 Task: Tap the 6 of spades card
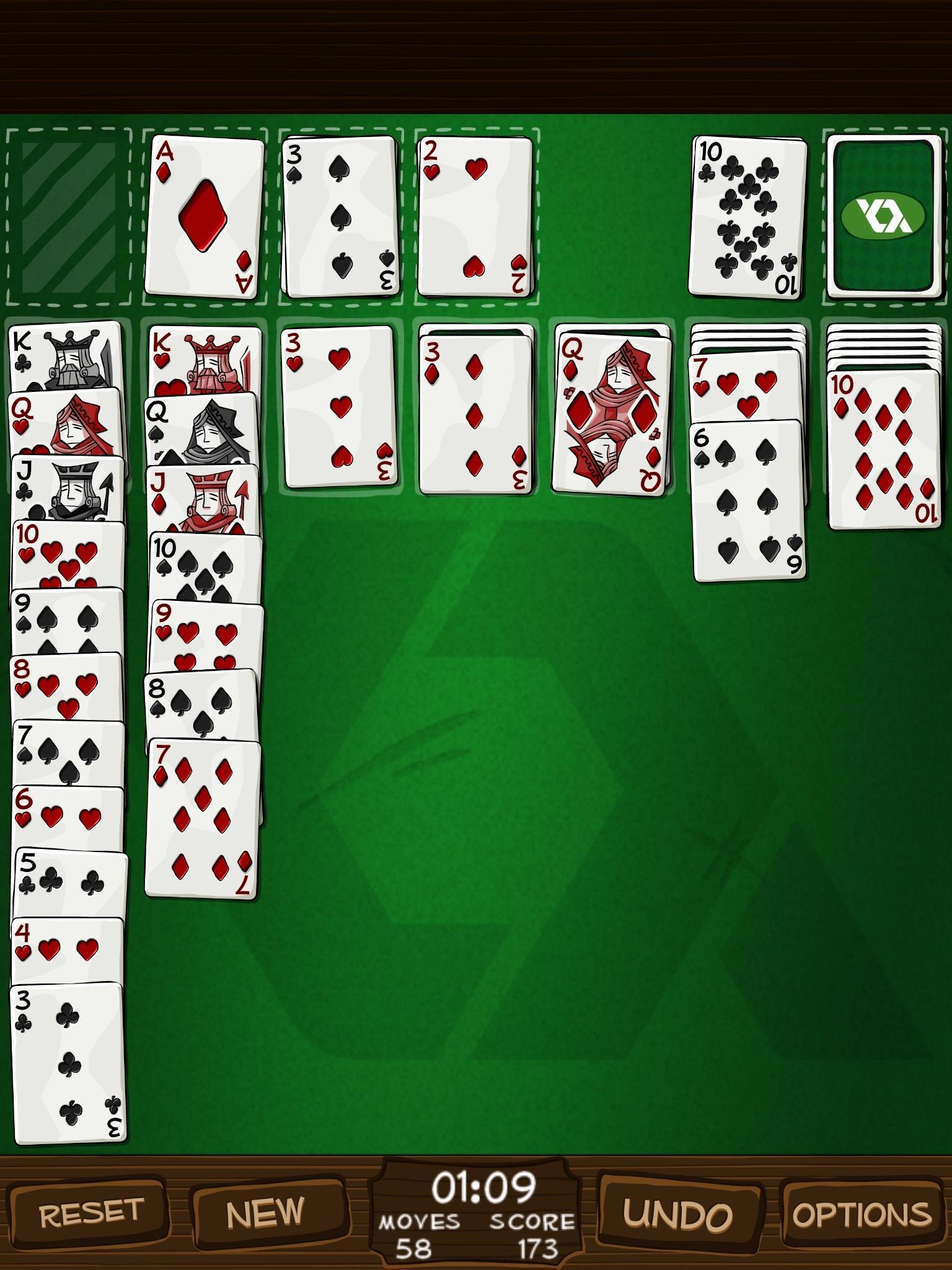[x=748, y=502]
